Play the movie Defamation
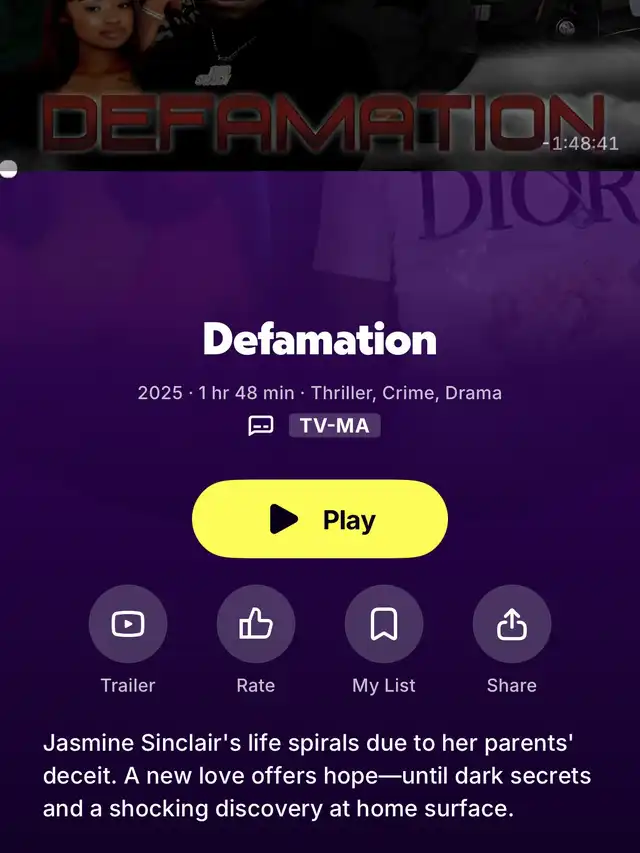 coord(320,519)
